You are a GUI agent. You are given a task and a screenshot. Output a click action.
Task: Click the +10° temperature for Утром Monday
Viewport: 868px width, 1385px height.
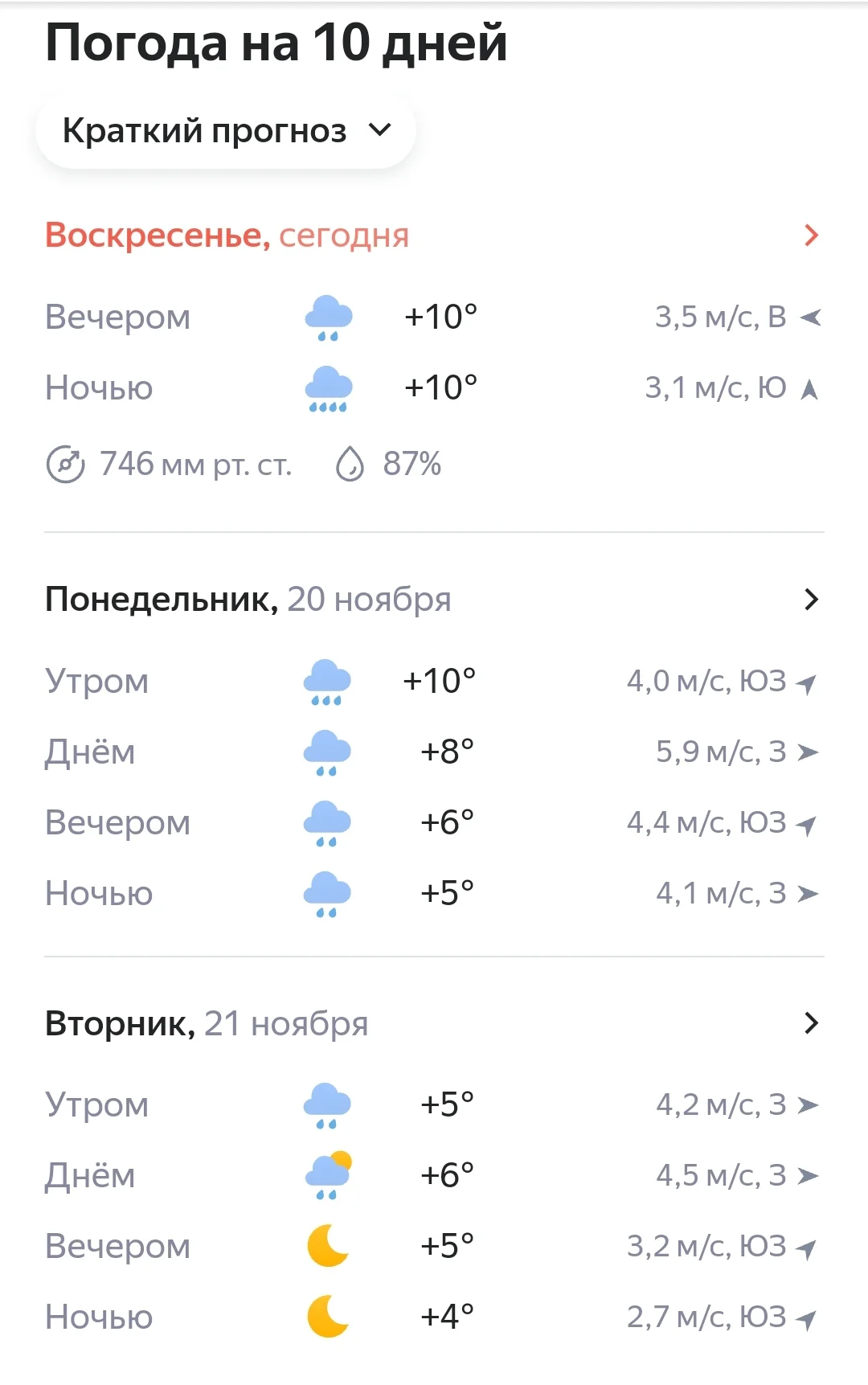pos(436,681)
